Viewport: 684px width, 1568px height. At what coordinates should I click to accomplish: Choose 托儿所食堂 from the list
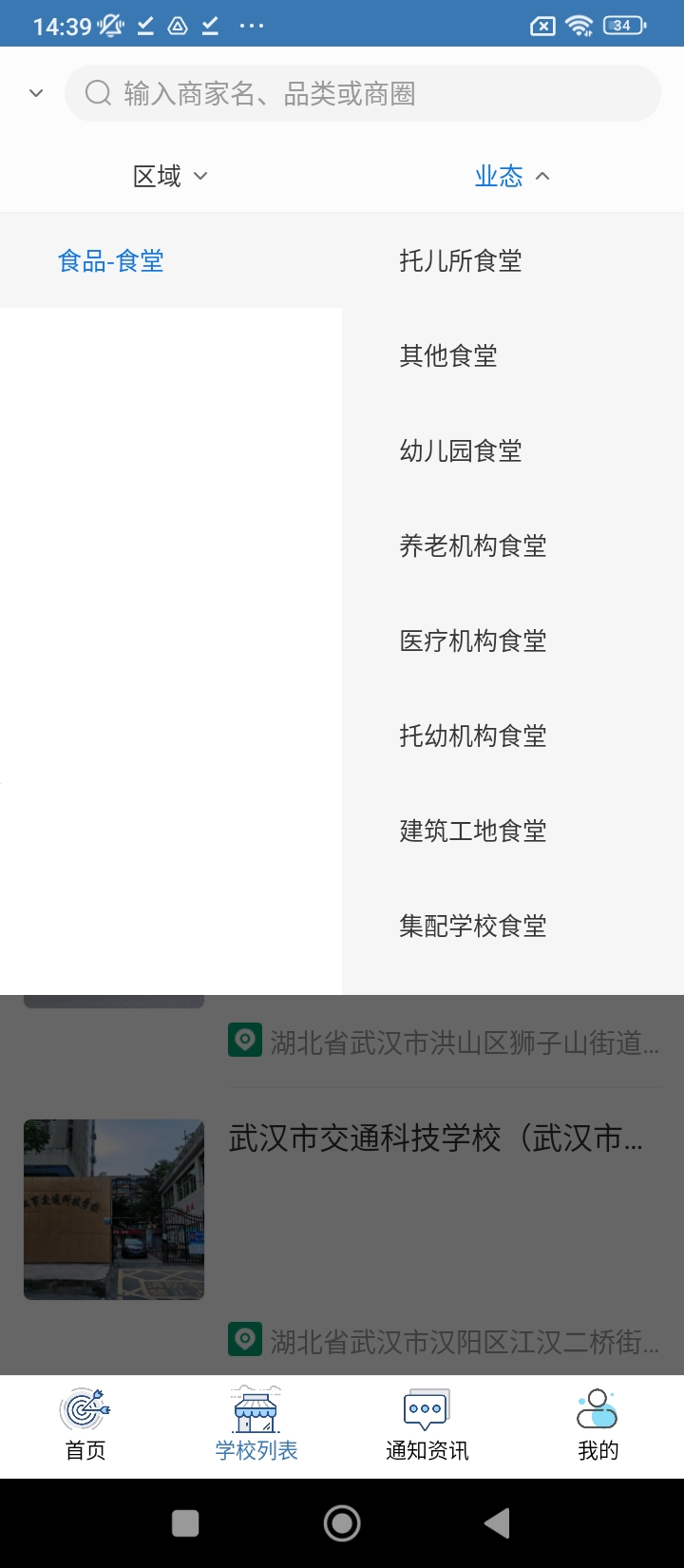(513, 260)
